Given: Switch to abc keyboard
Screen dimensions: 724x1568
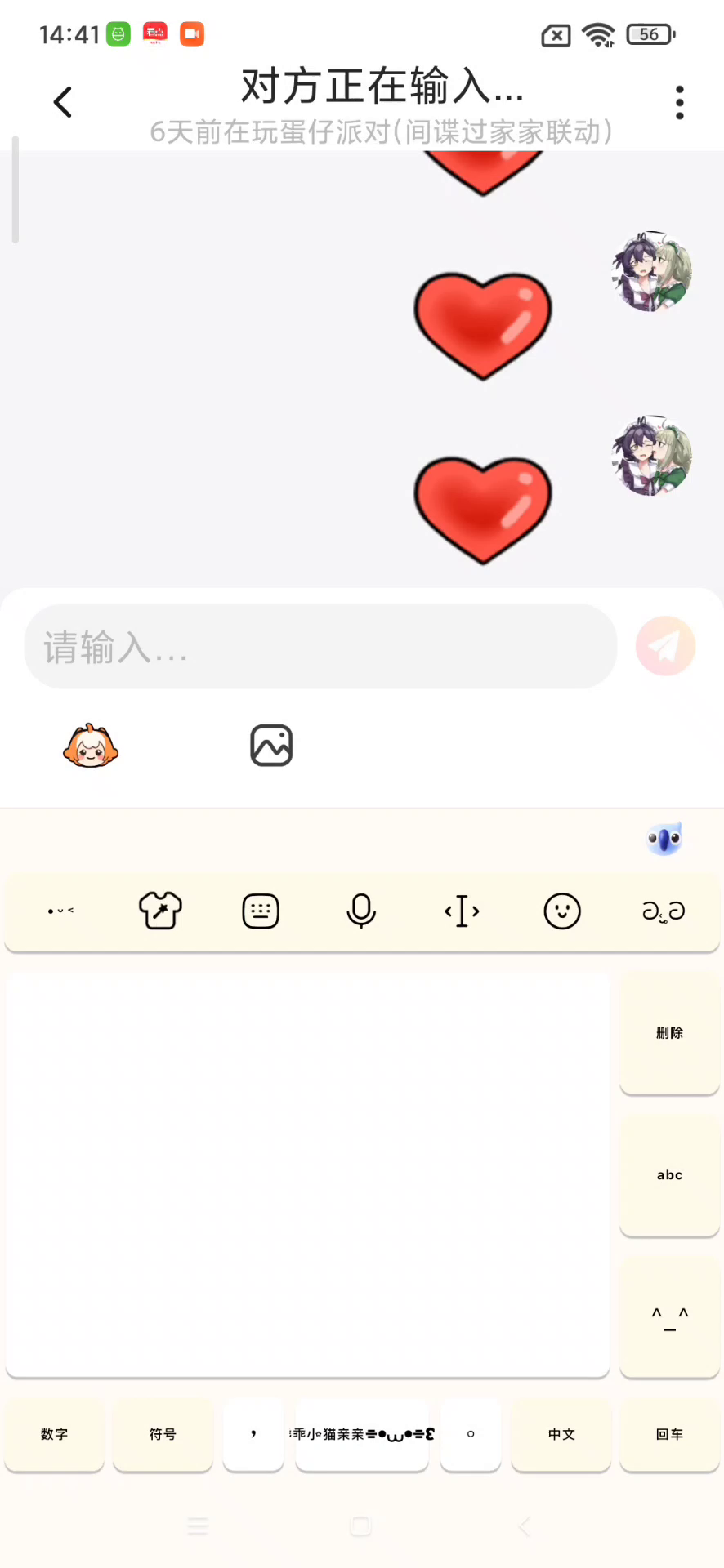Looking at the screenshot, I should coord(669,1175).
